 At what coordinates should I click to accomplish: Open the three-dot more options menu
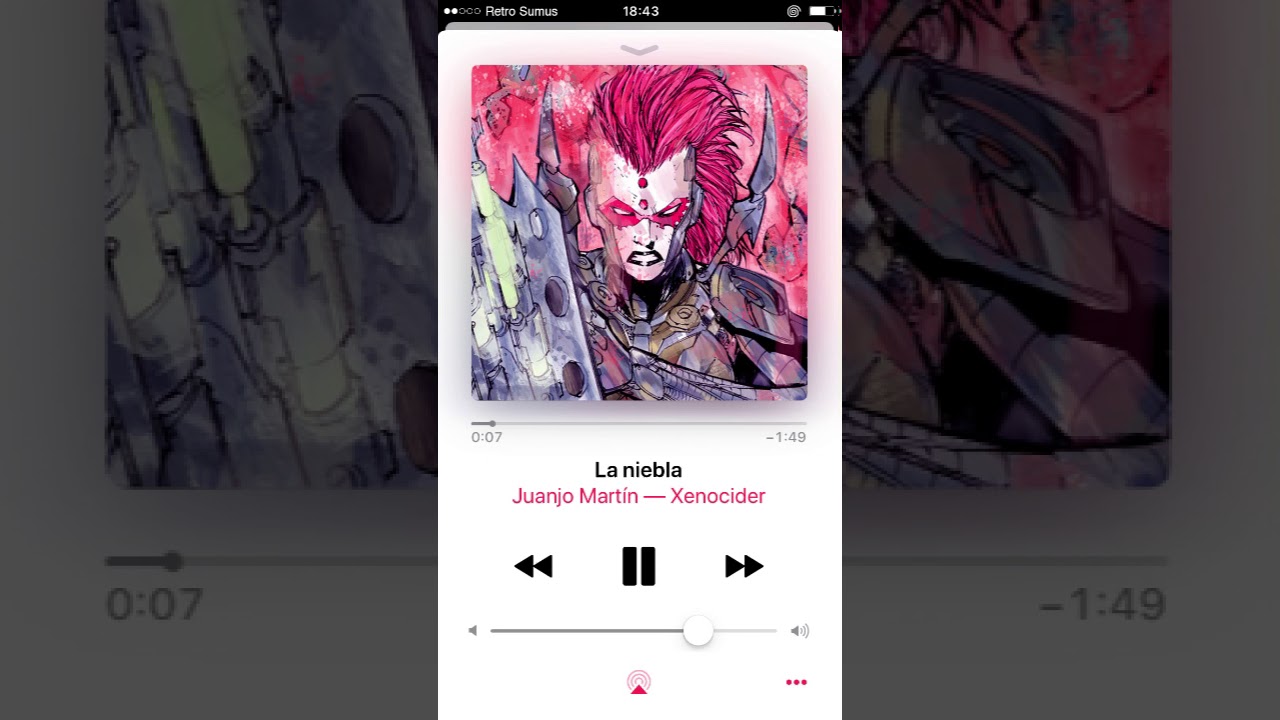[x=796, y=682]
